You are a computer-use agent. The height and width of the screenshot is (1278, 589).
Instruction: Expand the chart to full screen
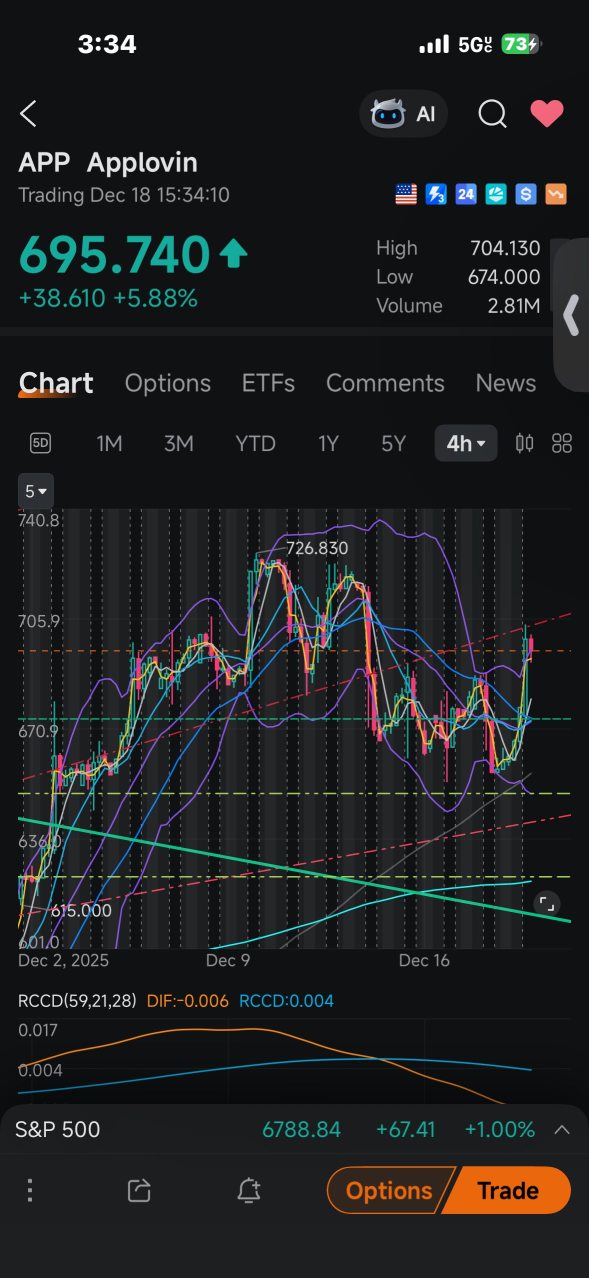point(547,903)
